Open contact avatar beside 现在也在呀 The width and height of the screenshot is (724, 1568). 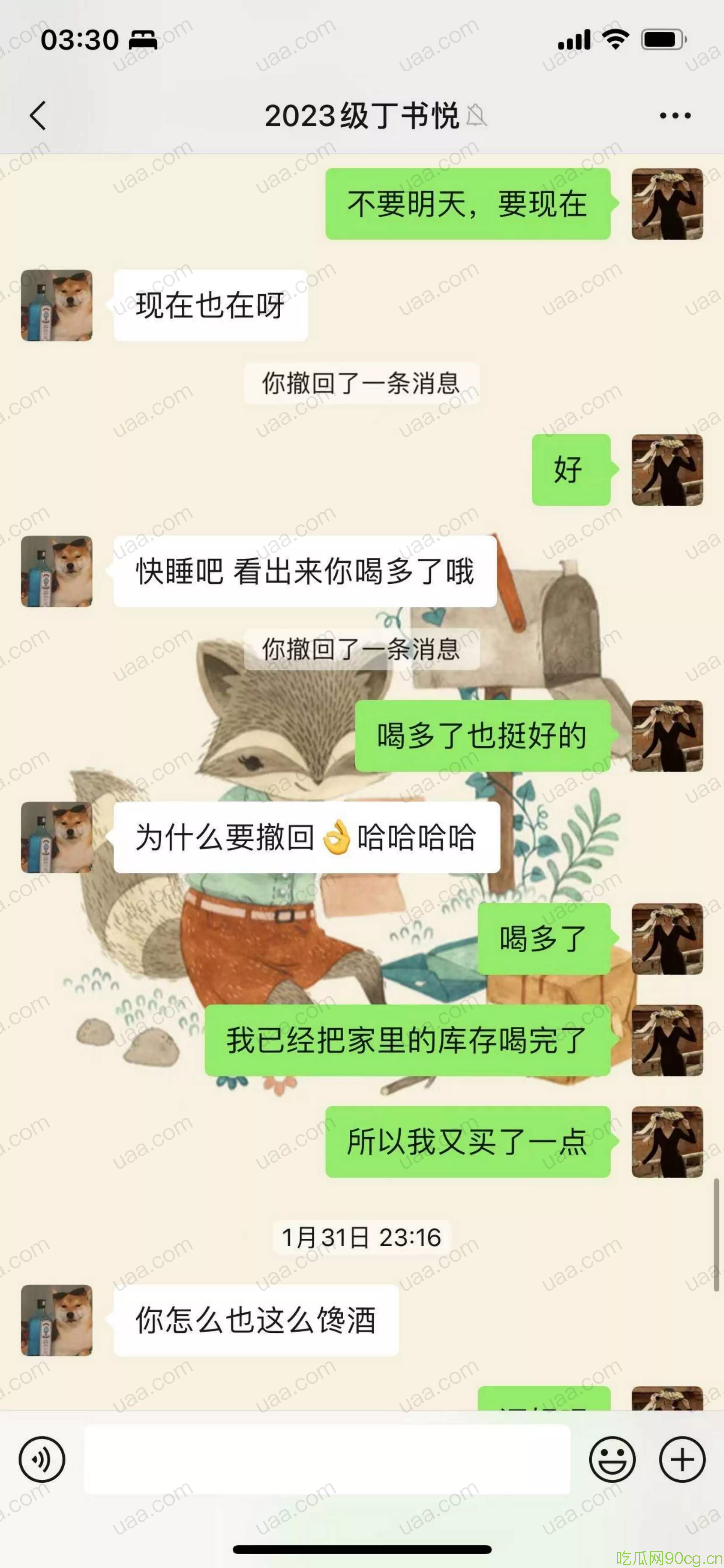point(57,306)
